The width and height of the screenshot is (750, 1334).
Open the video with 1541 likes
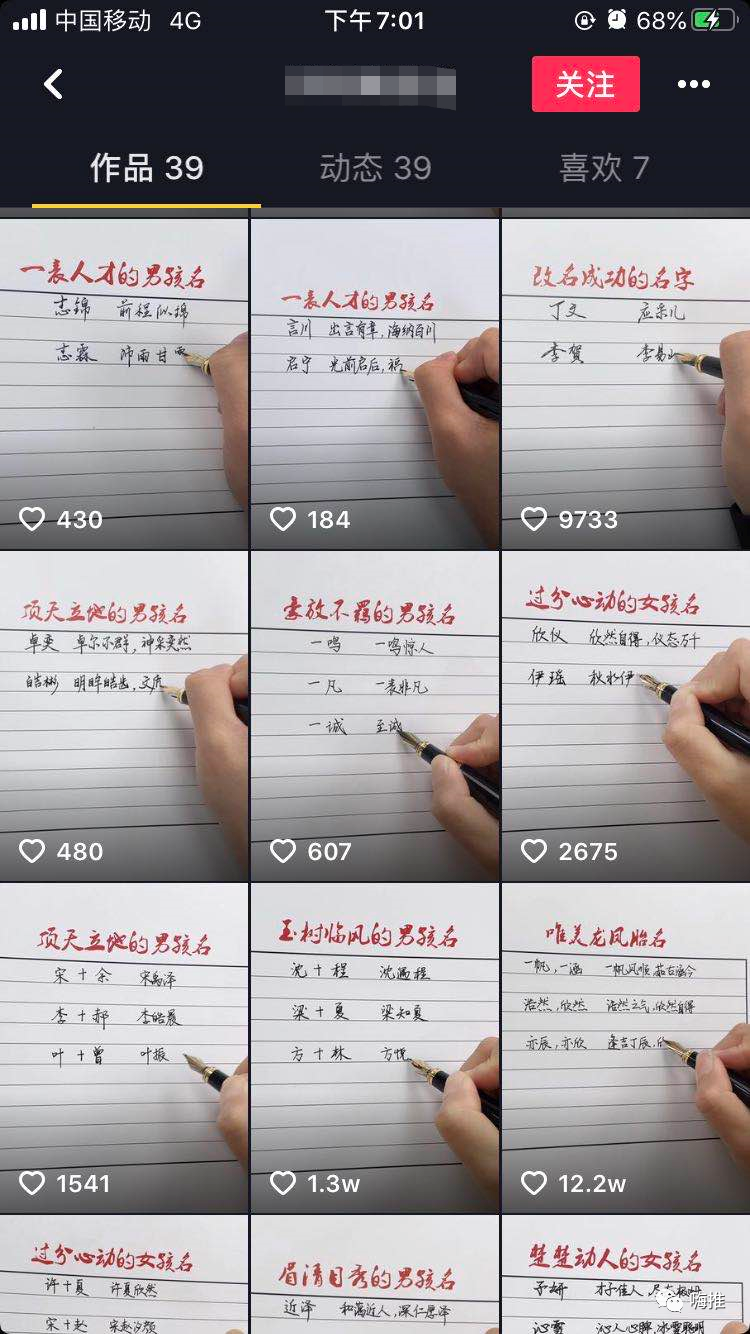[124, 1047]
